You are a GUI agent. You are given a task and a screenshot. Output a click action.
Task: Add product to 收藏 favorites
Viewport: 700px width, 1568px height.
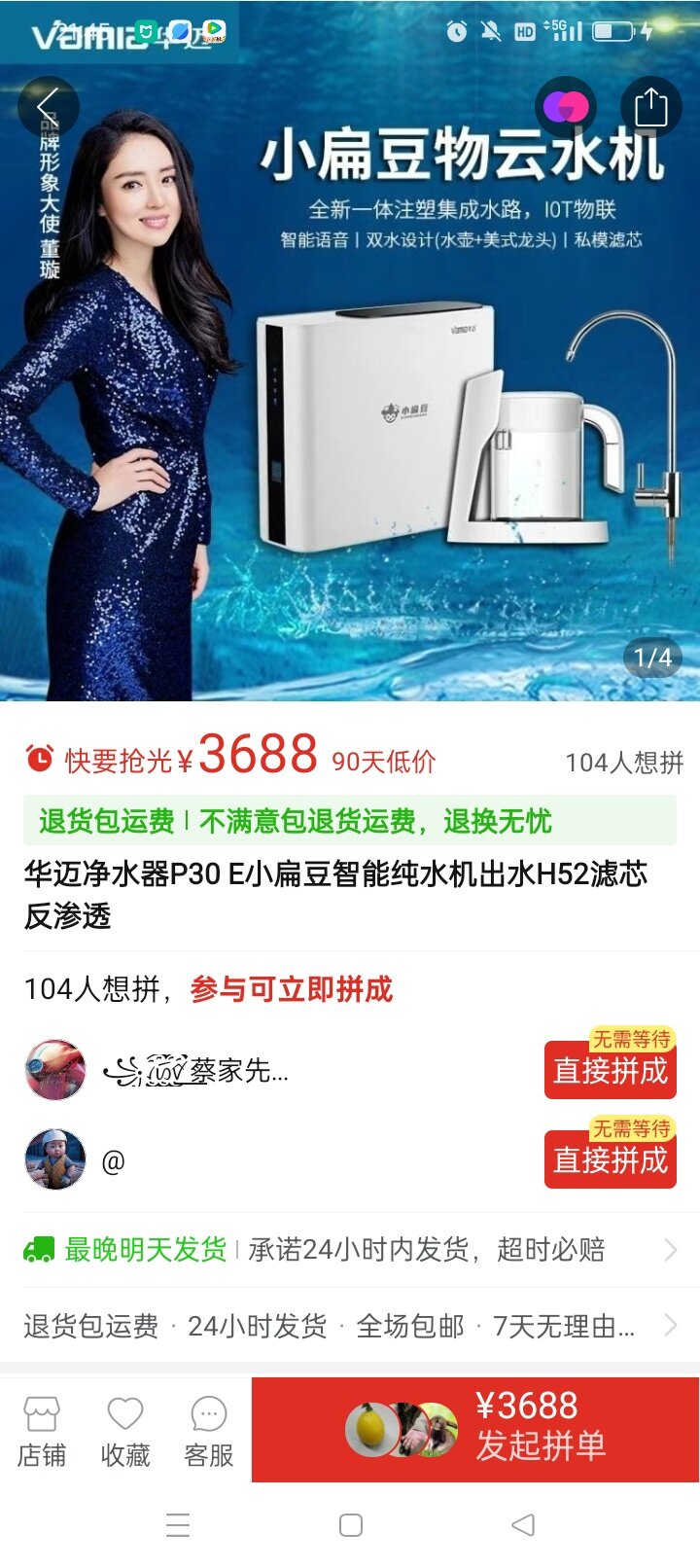[125, 1432]
